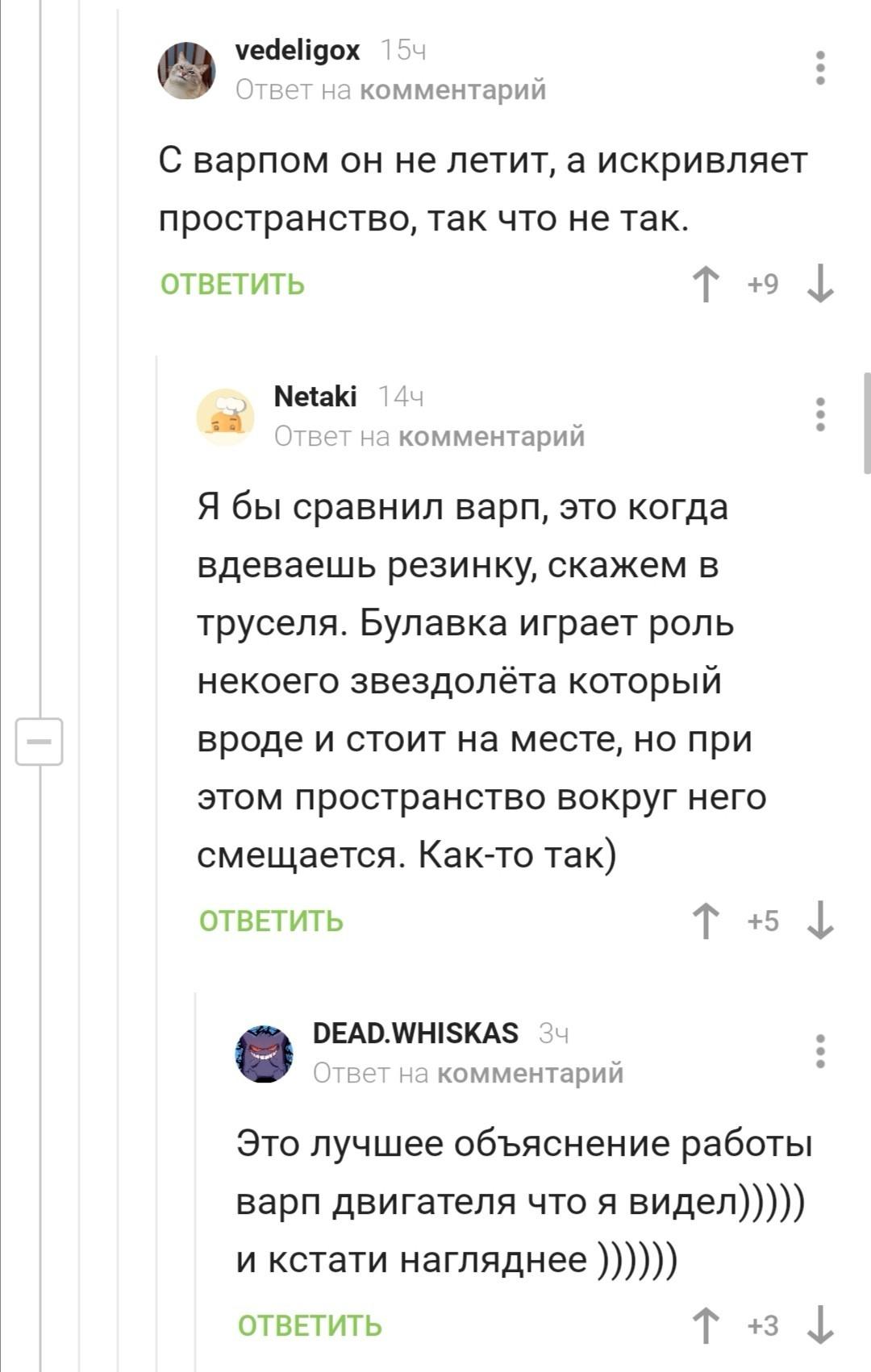
Task: Downvote Netaki's comment
Action: tap(820, 921)
